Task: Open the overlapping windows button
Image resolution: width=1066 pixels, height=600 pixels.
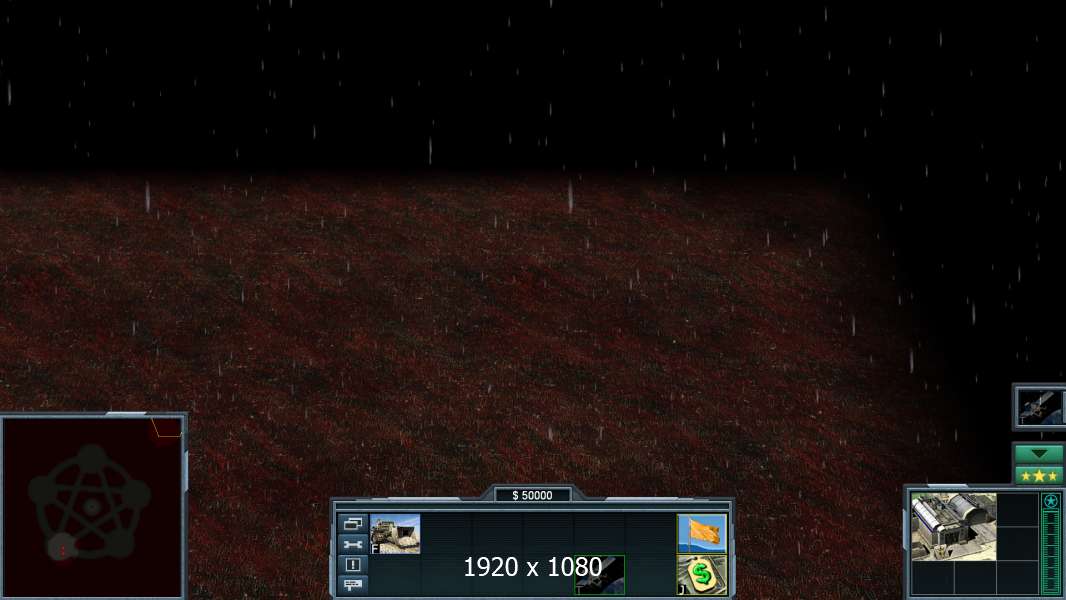Action: [353, 524]
